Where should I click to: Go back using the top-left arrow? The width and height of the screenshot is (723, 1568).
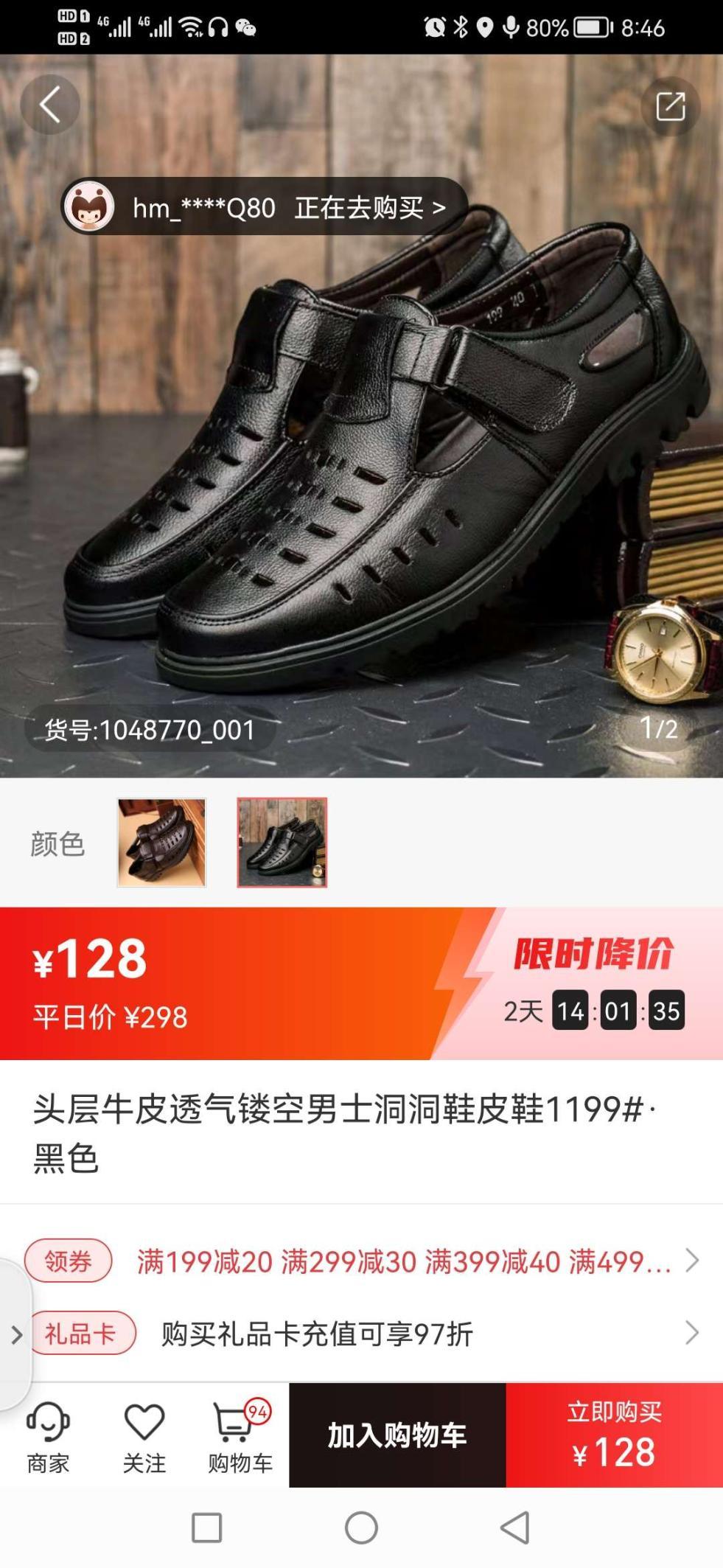(49, 105)
